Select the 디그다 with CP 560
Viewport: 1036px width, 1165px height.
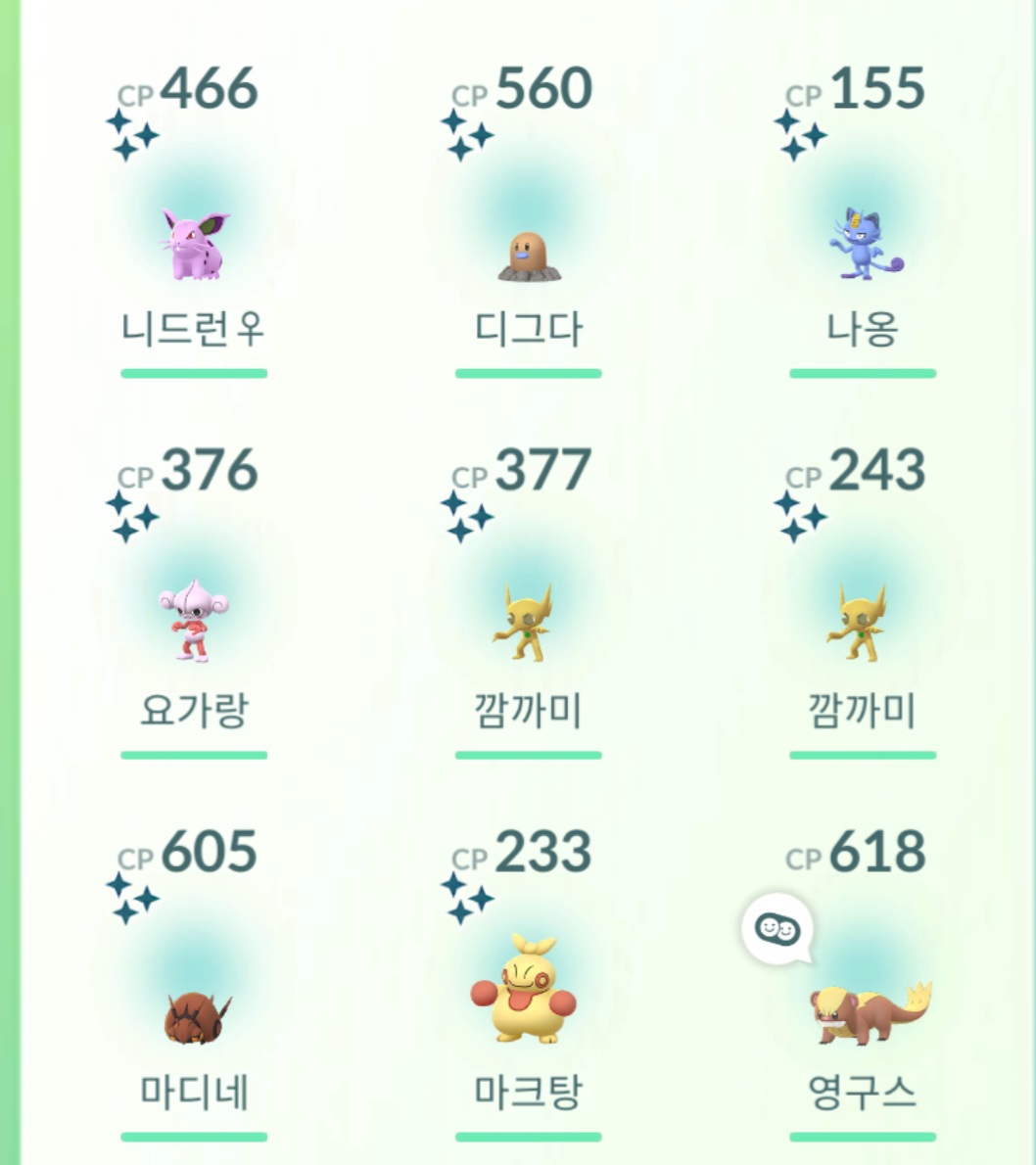529,255
